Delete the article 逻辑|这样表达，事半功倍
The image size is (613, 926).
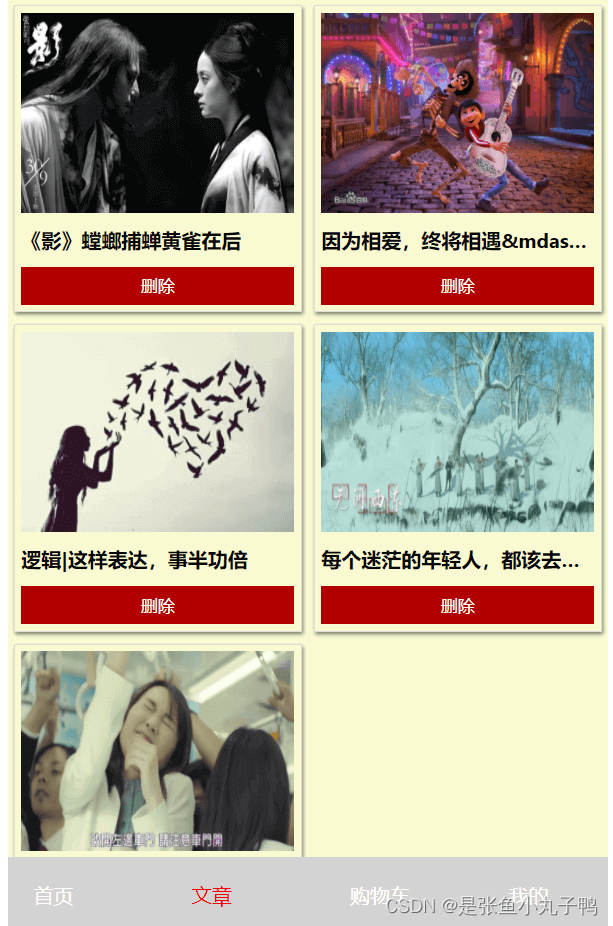(157, 606)
